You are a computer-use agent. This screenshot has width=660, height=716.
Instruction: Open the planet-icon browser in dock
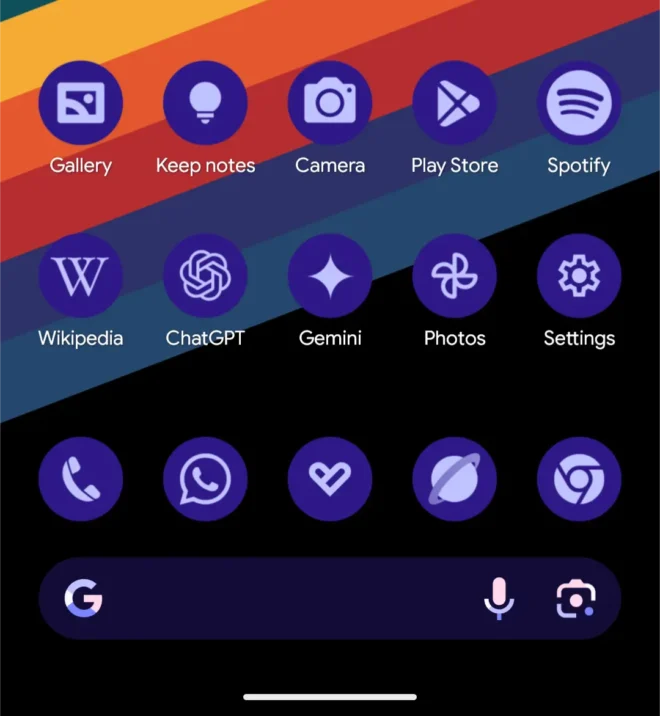455,479
